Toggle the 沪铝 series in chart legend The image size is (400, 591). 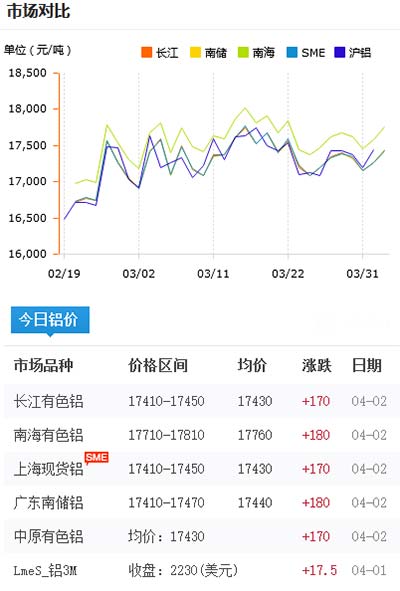pos(353,52)
